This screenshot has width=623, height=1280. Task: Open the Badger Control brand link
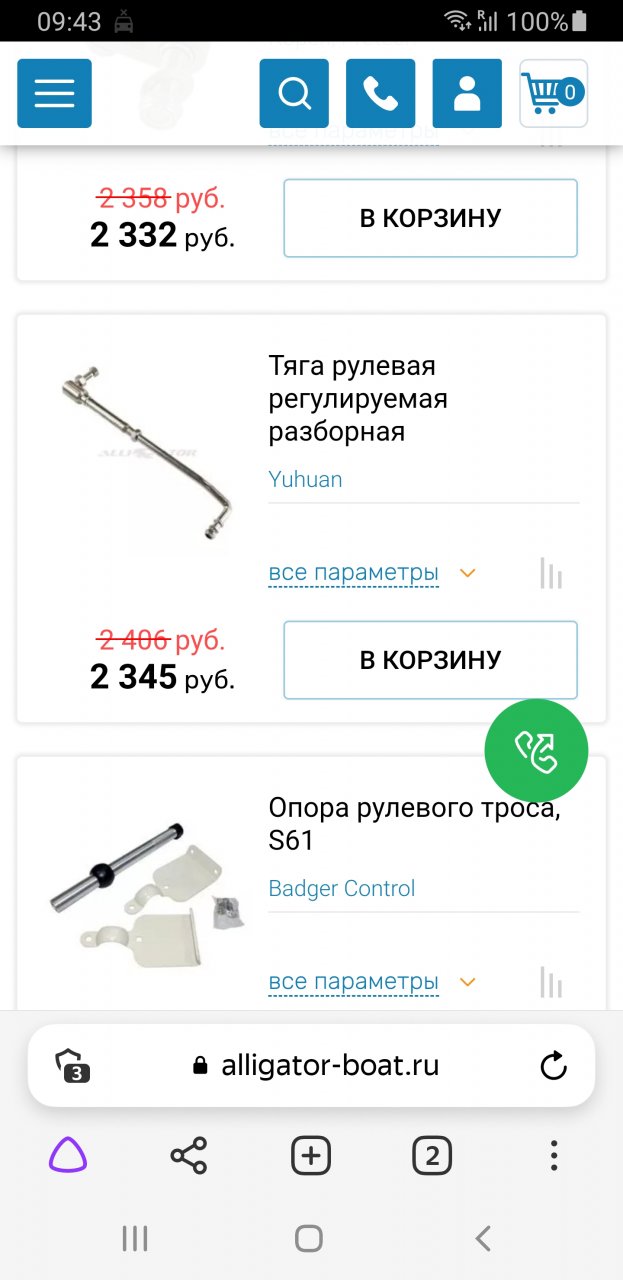[x=341, y=888]
